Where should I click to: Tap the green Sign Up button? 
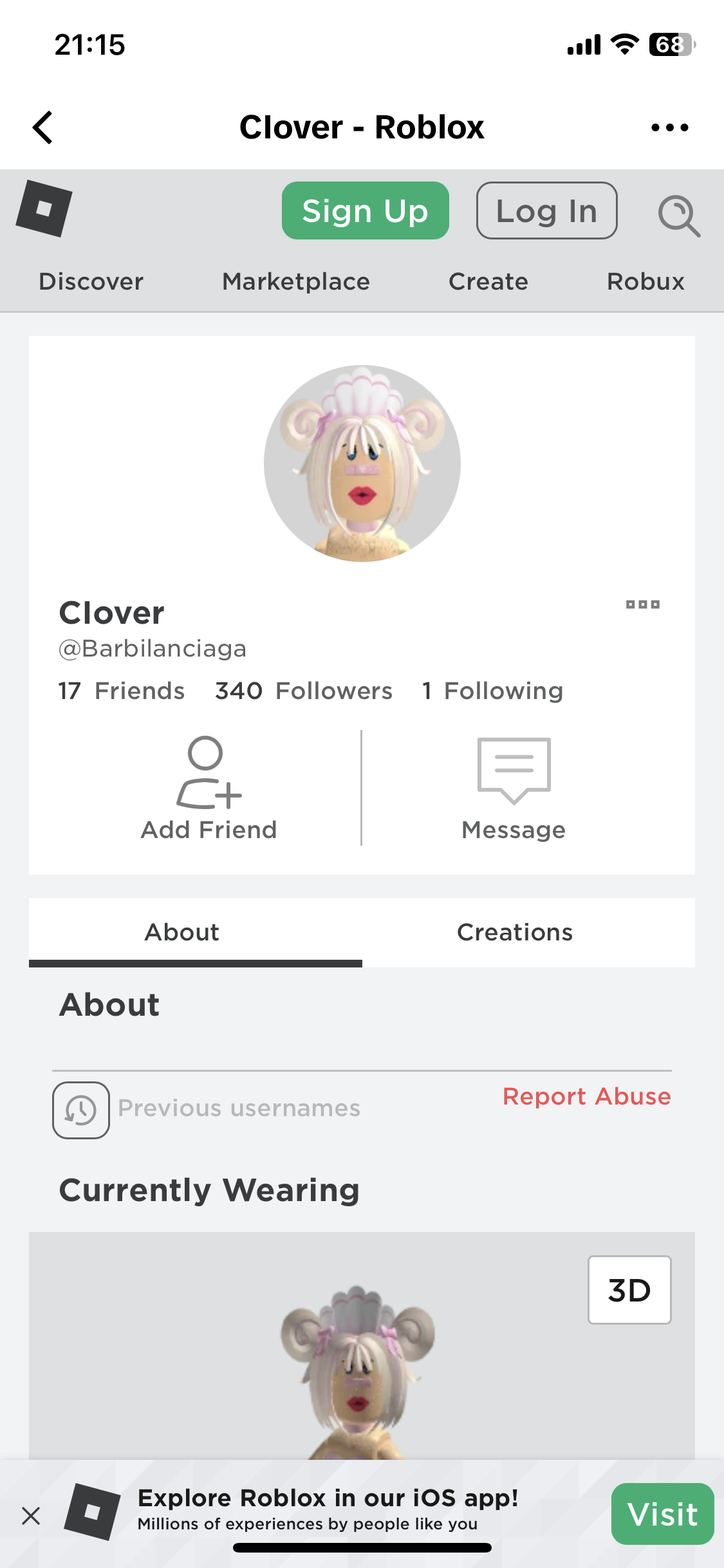365,210
